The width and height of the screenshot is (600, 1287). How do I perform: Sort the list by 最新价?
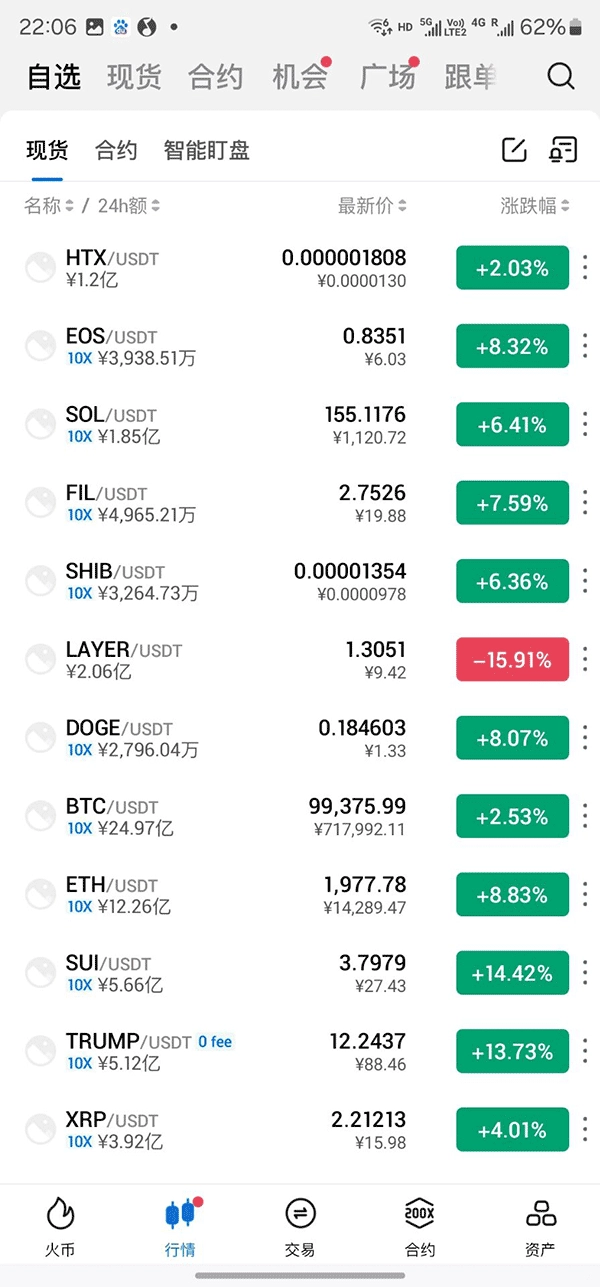click(x=372, y=206)
